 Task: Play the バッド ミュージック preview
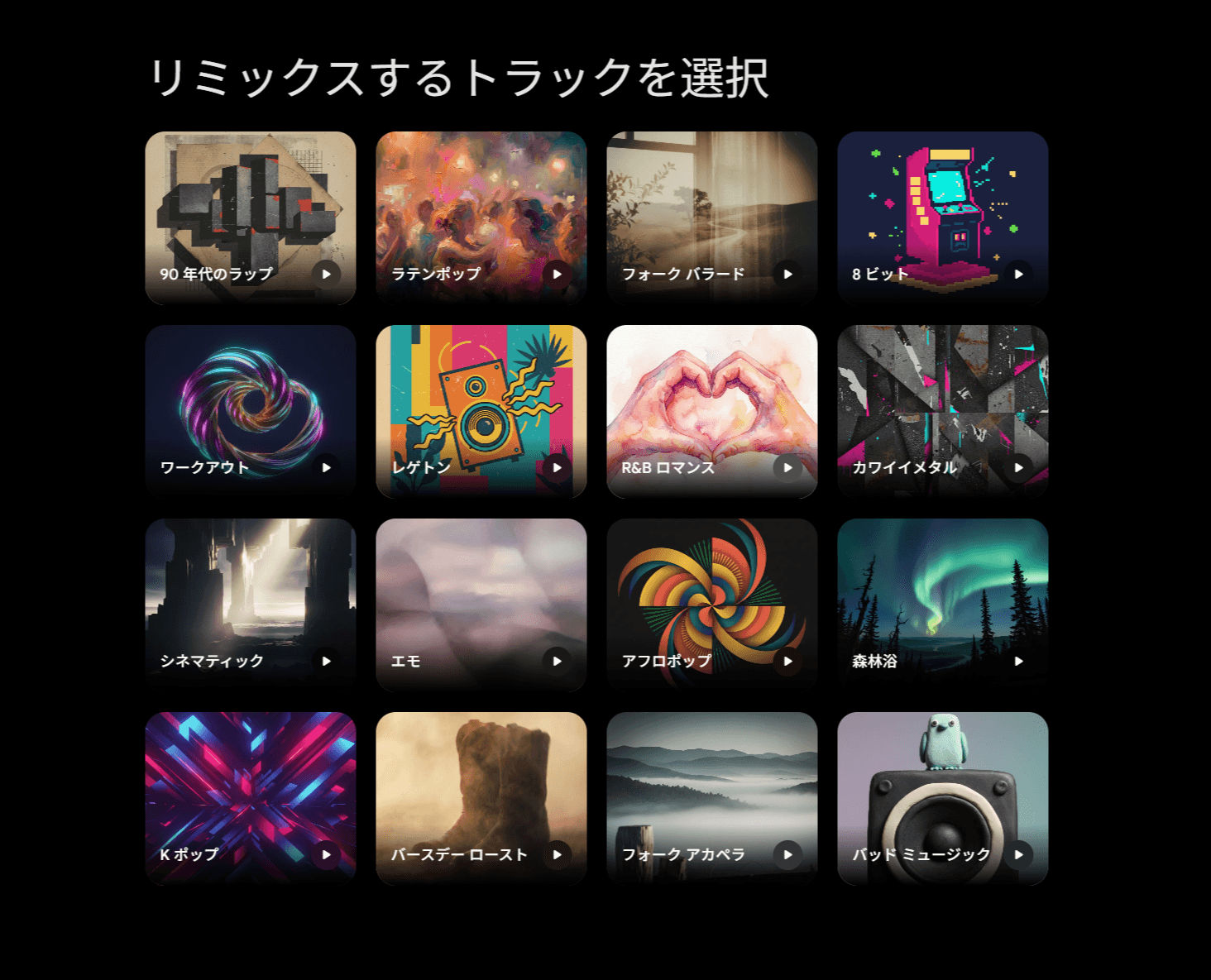point(1018,854)
